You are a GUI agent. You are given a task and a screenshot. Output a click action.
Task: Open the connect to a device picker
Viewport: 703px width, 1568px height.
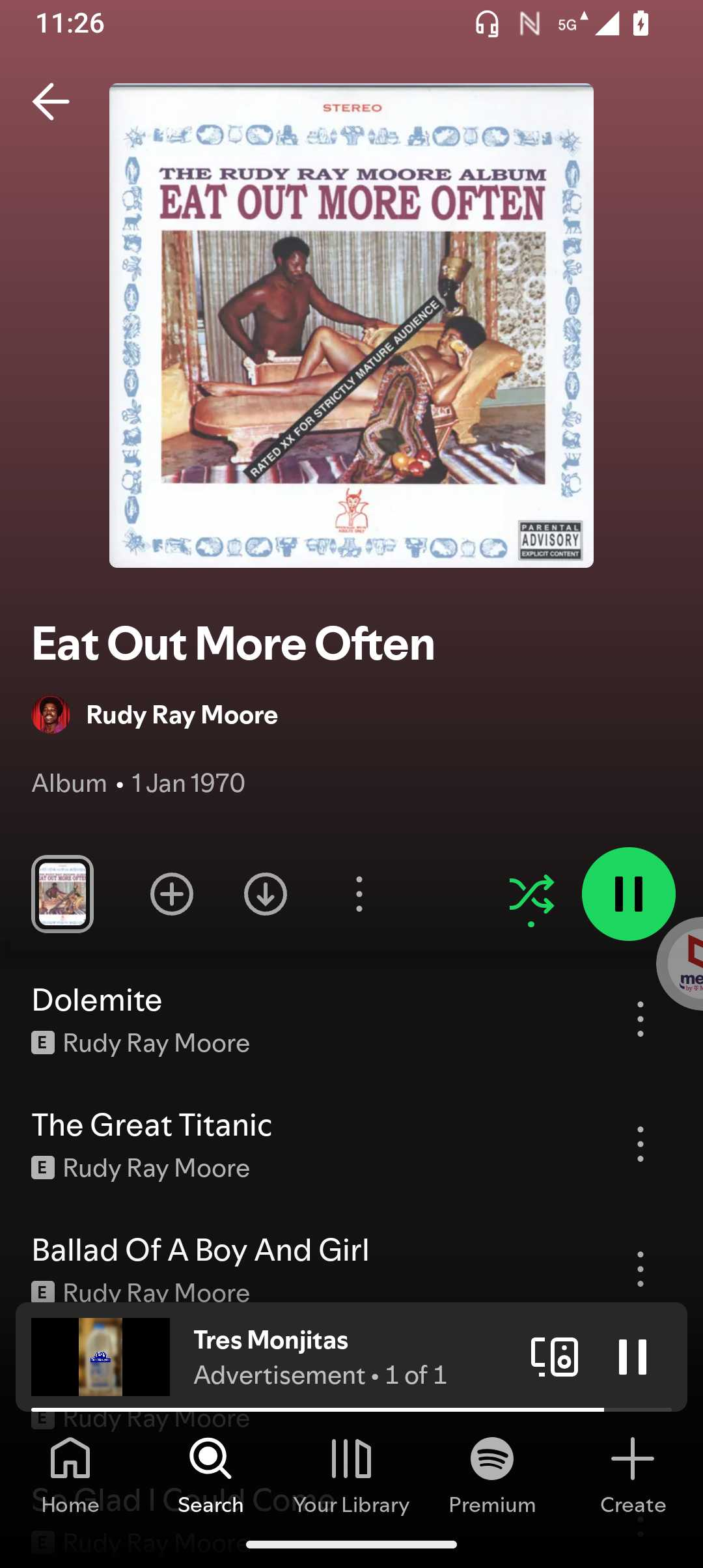(555, 1357)
